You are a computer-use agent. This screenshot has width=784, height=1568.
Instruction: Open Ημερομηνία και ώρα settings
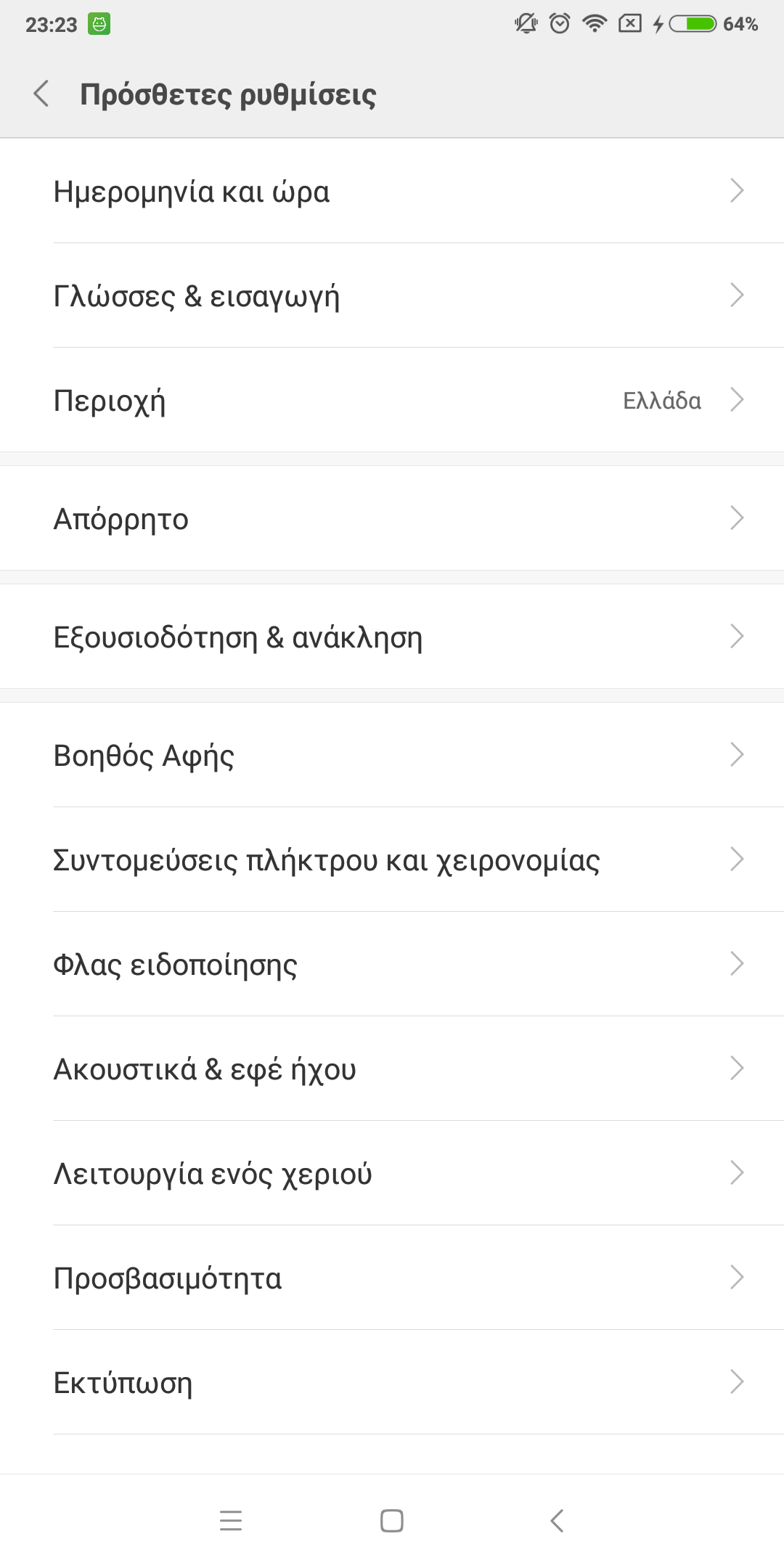392,191
